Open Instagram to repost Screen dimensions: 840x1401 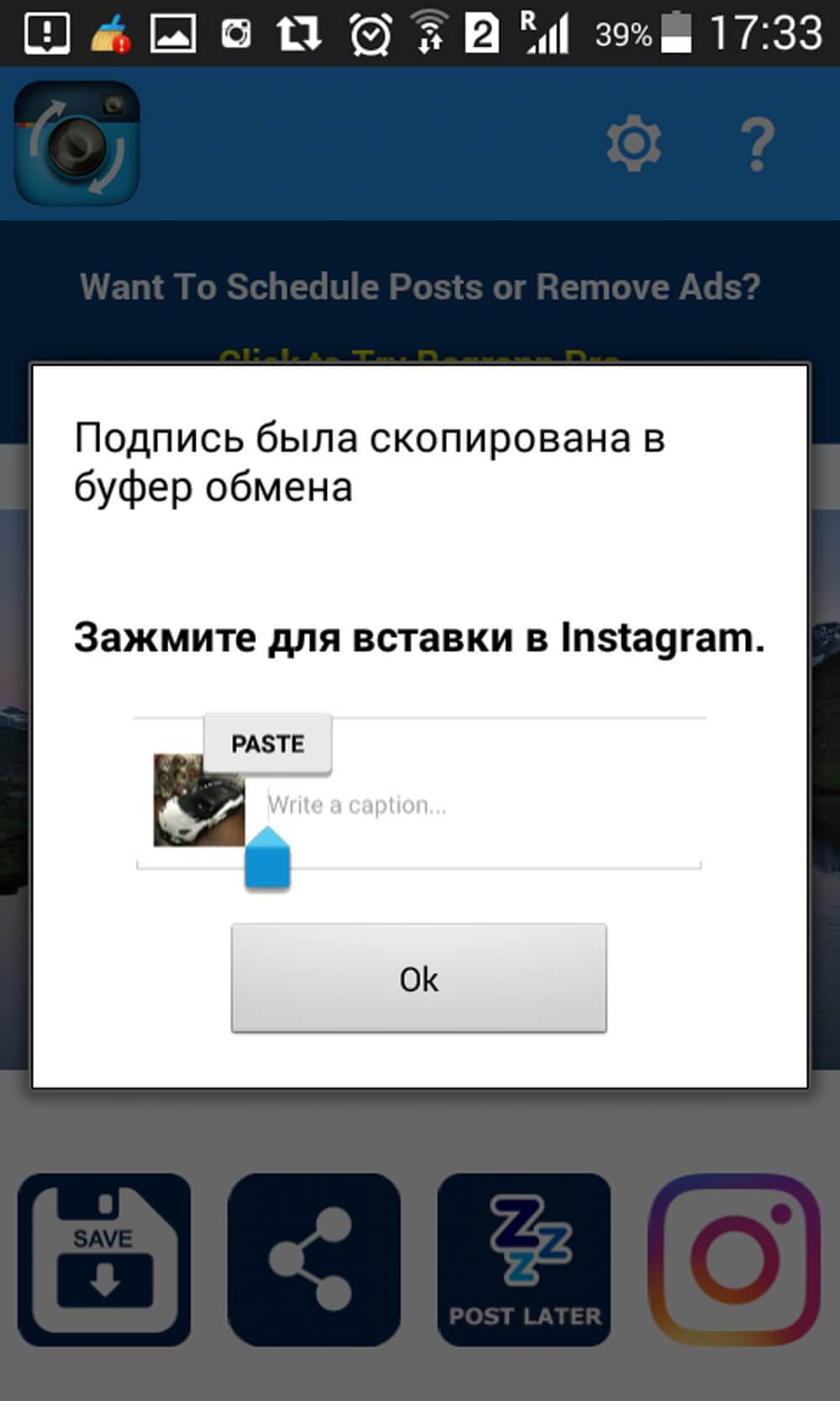[734, 1258]
